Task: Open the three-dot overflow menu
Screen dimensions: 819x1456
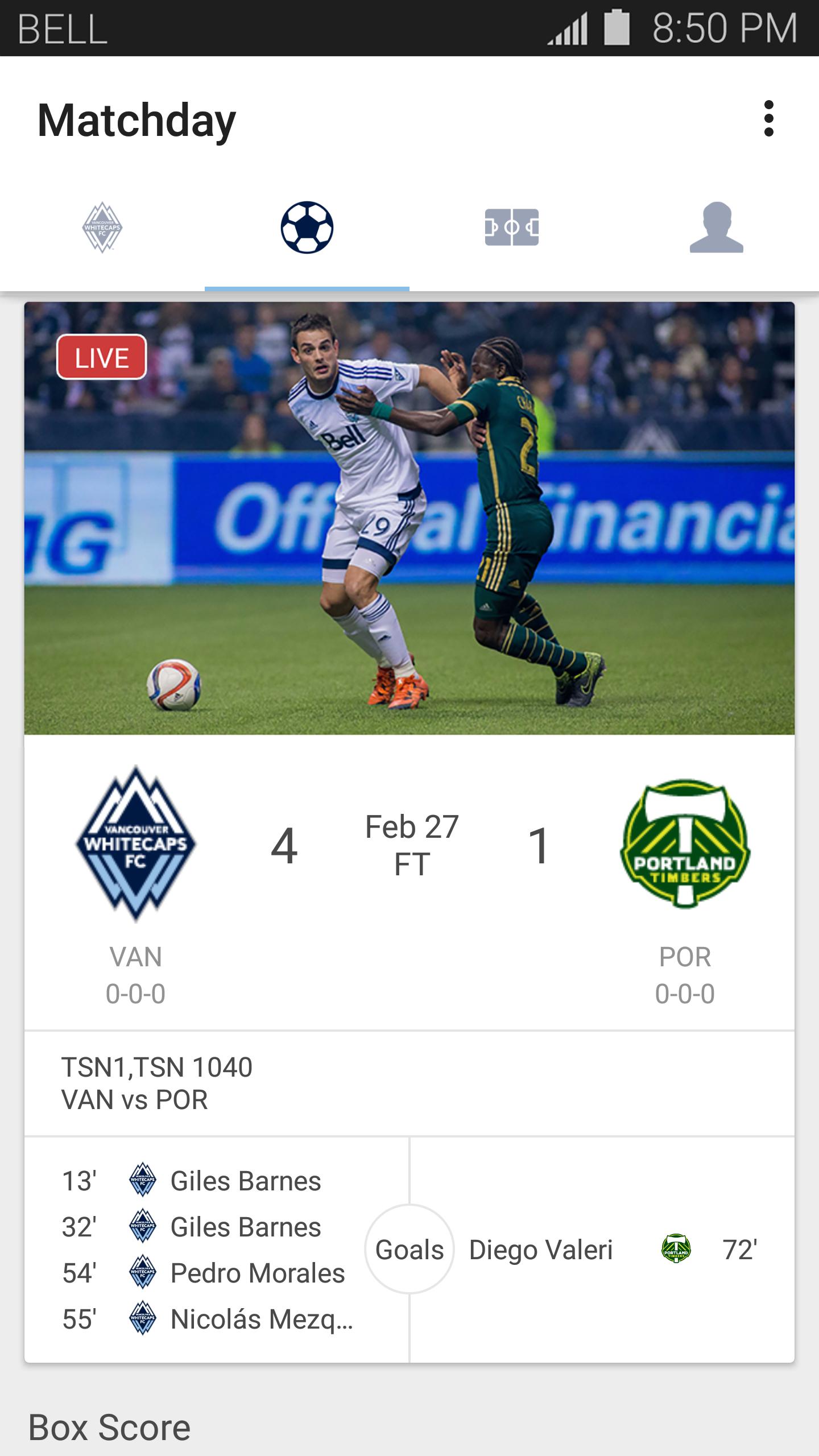Action: click(x=768, y=119)
